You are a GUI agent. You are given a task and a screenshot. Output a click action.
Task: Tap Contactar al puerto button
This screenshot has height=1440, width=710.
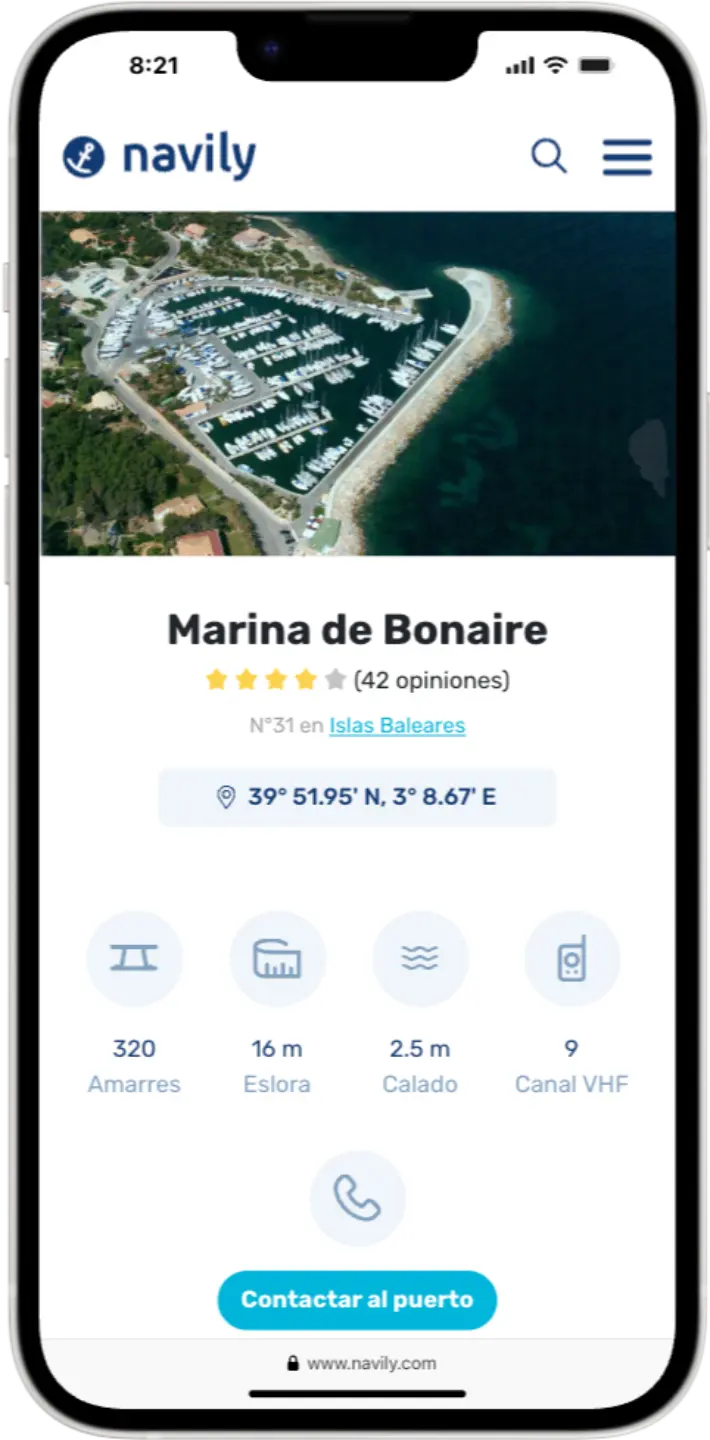point(357,1300)
